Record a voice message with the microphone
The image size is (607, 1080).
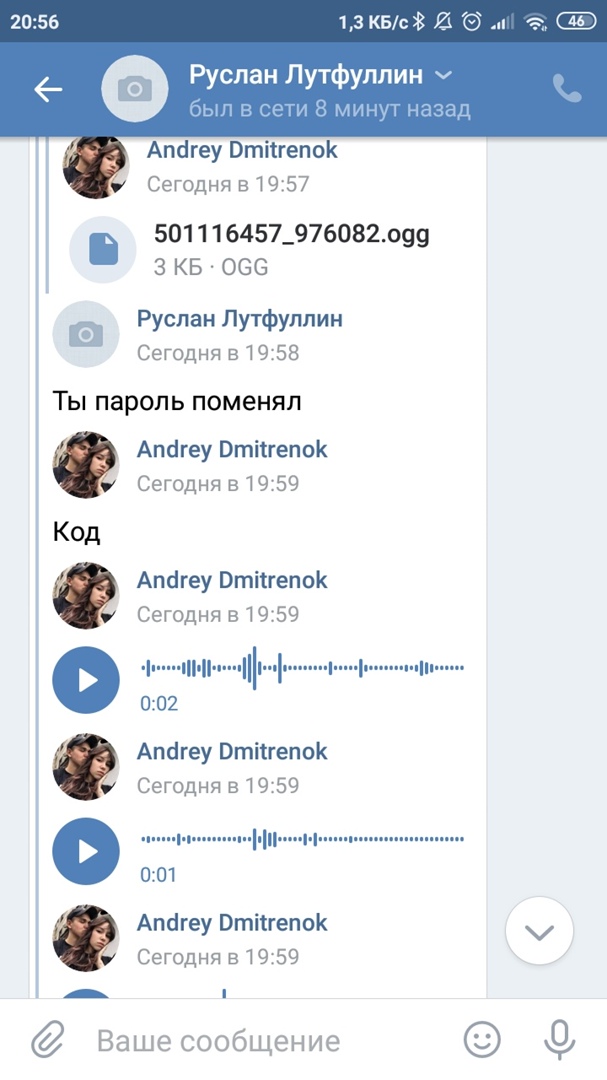pos(558,1040)
